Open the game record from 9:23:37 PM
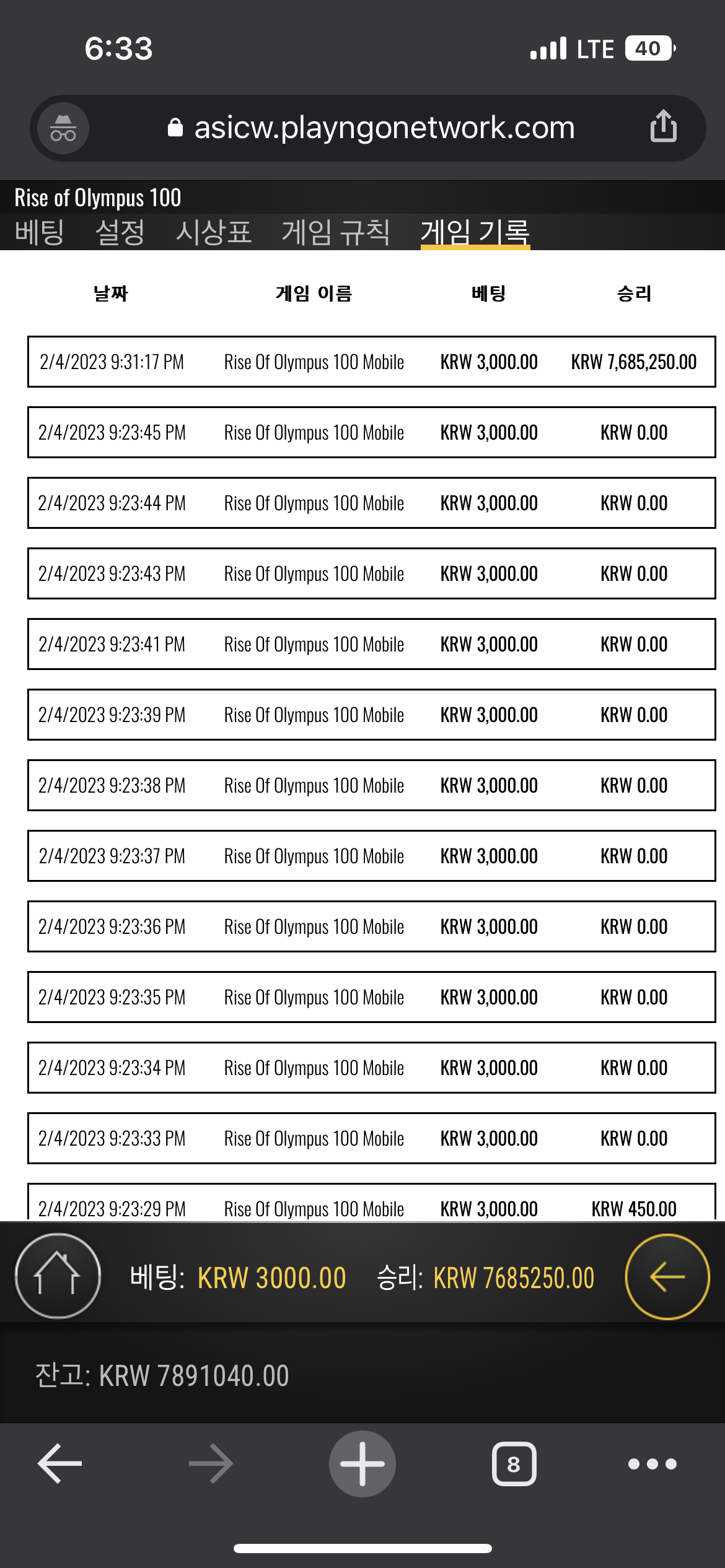Screen dimensions: 725x1568 [x=371, y=856]
